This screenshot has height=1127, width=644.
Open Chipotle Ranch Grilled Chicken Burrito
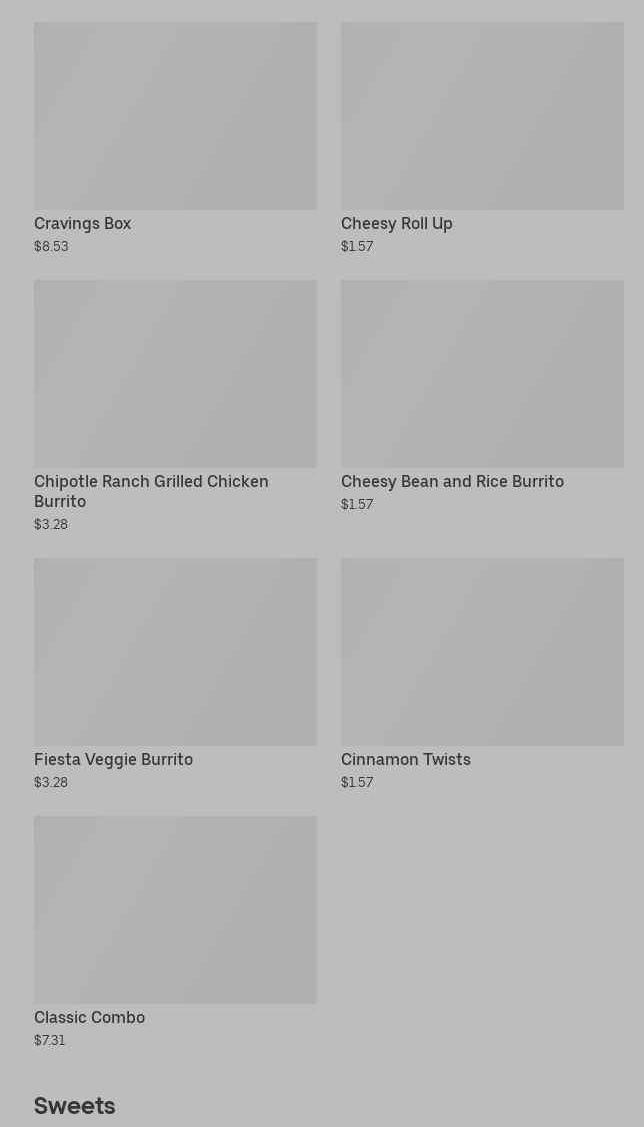point(175,406)
